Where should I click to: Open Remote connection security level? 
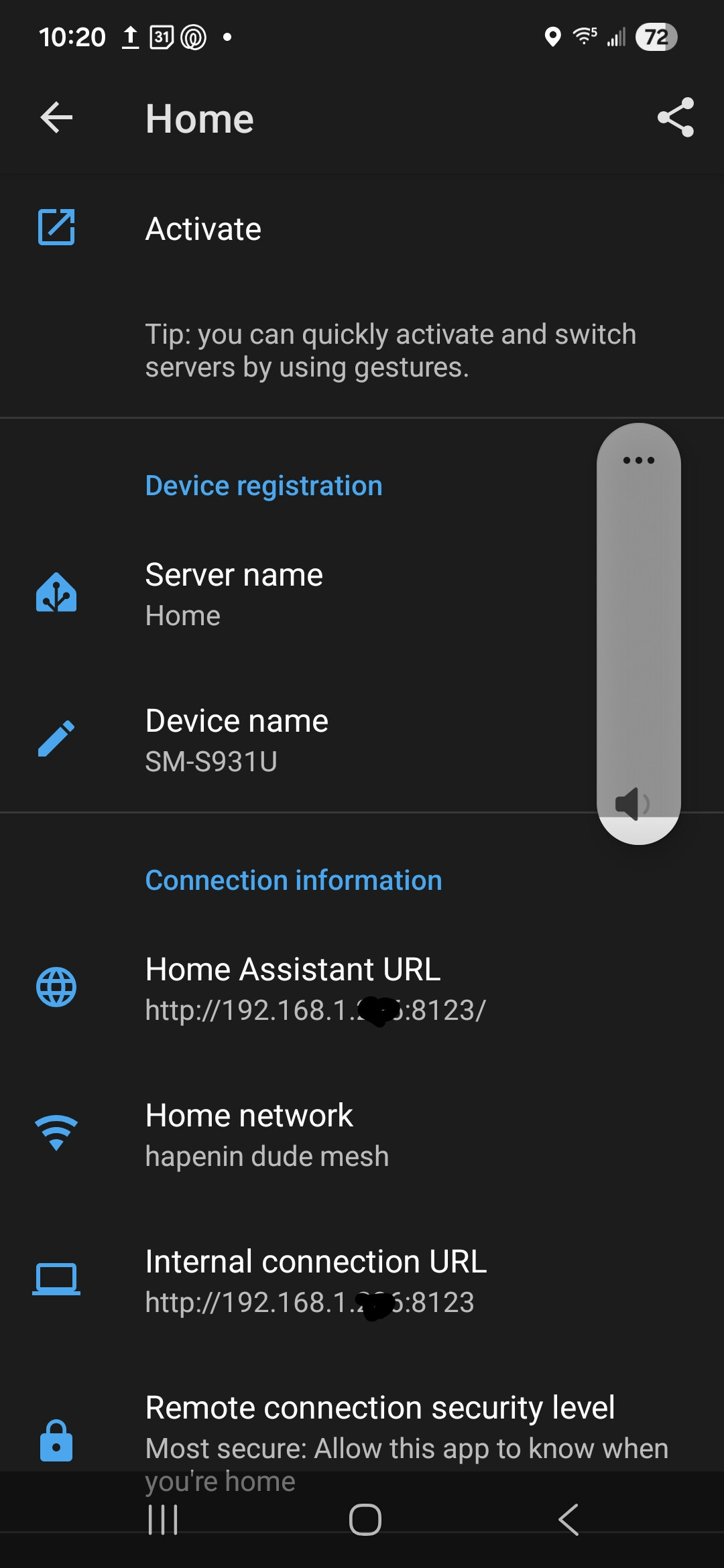tap(379, 1426)
